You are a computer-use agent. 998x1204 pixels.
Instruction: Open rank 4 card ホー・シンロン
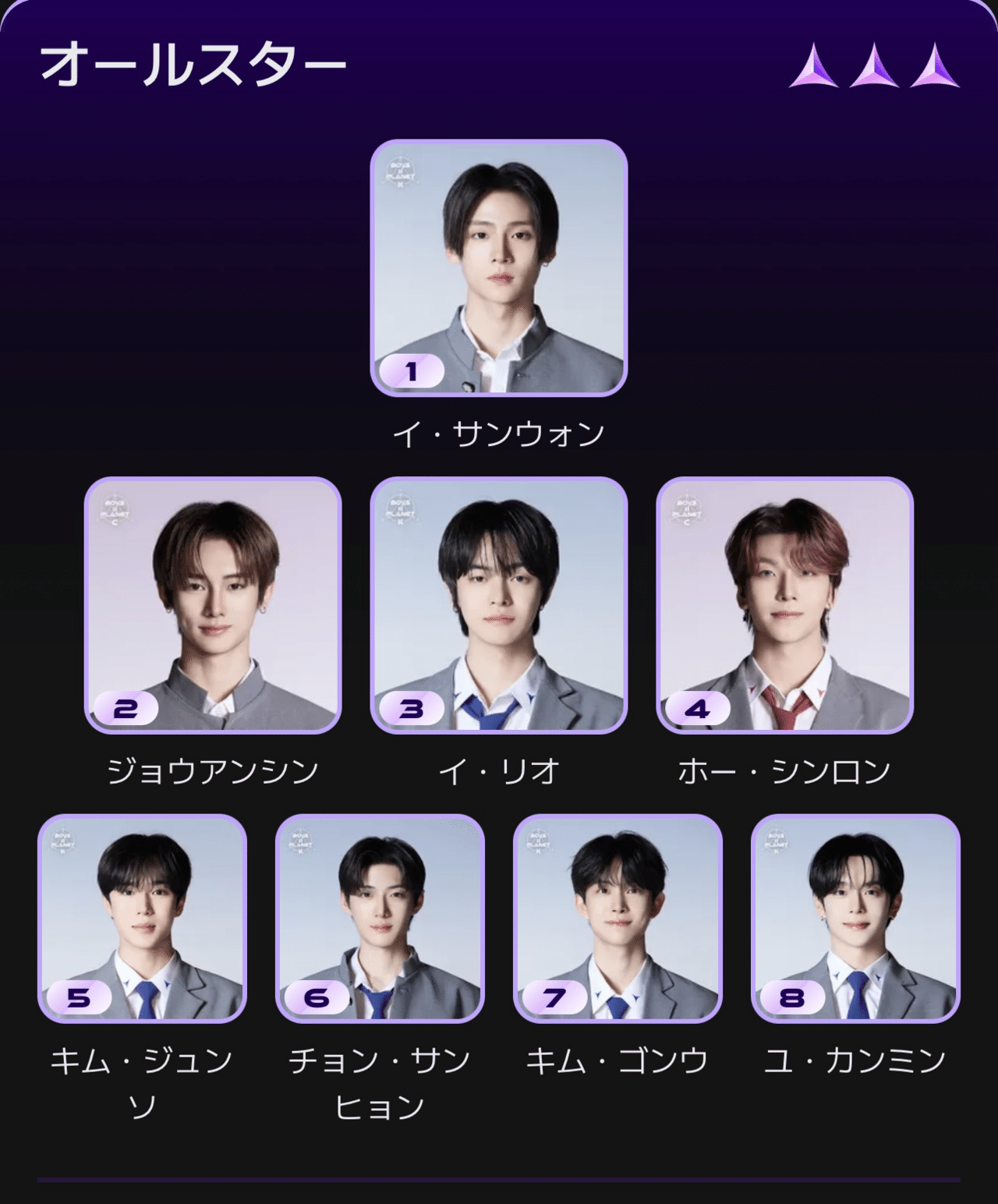click(784, 605)
